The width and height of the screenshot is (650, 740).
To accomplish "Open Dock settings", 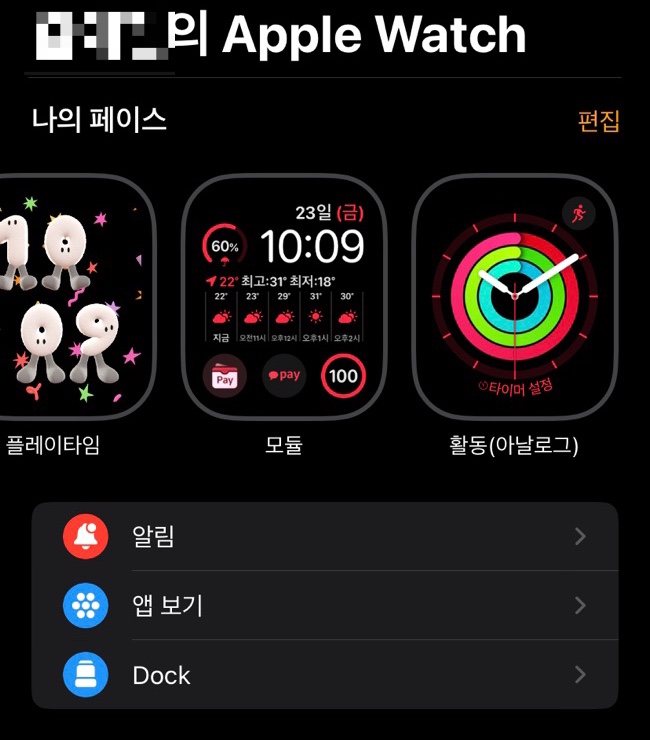I will coord(325,675).
